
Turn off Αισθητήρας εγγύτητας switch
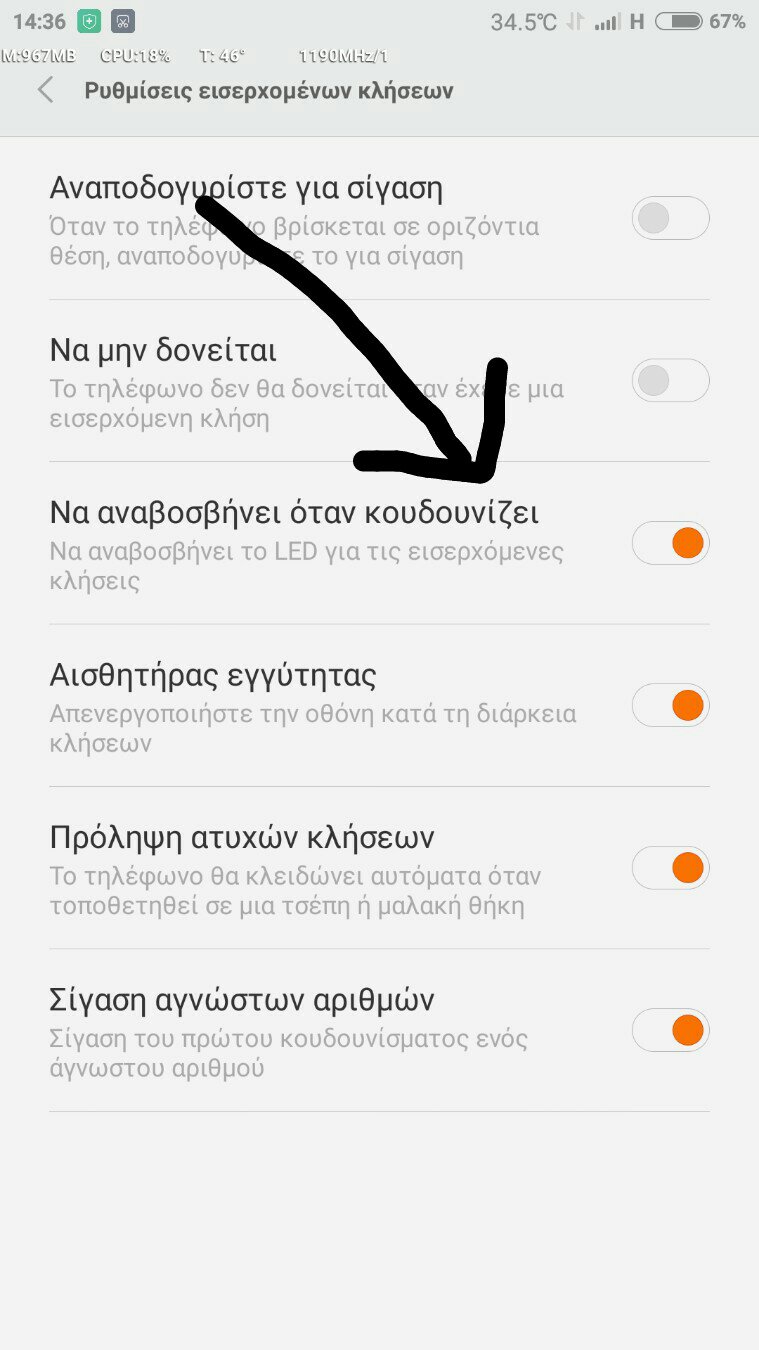pos(670,705)
